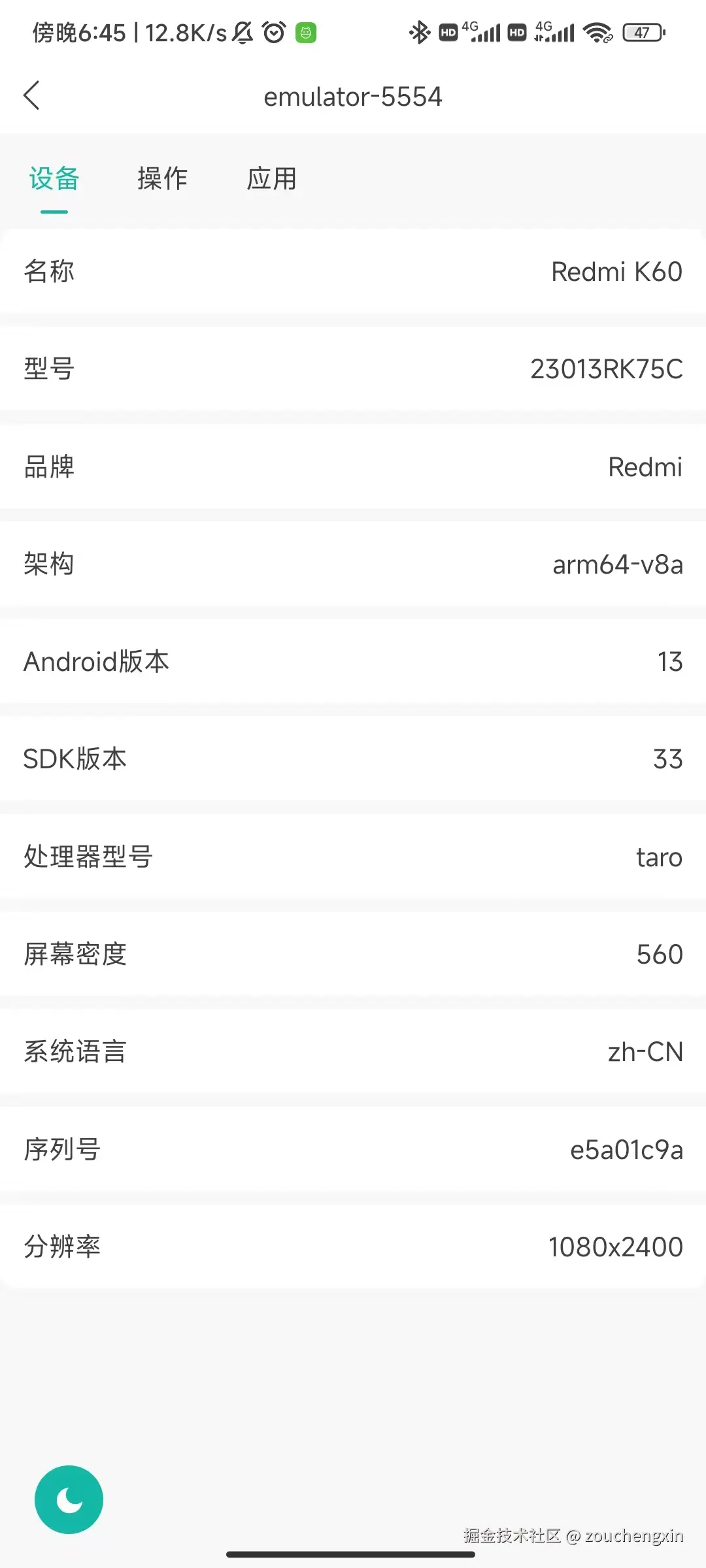Select the 设备 tab
This screenshot has height=1568, width=706.
pyautogui.click(x=54, y=178)
